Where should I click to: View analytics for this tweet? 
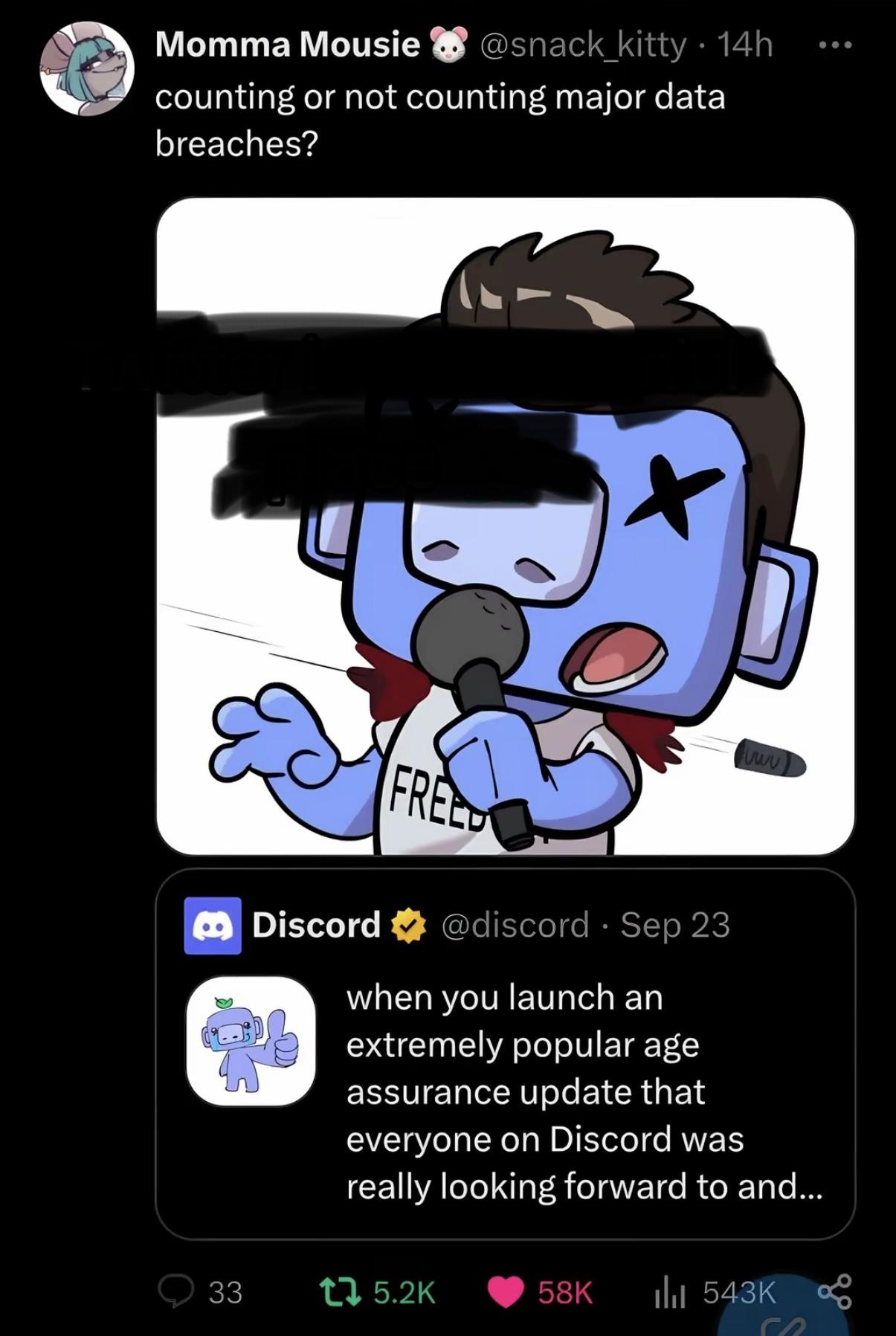[x=715, y=1292]
